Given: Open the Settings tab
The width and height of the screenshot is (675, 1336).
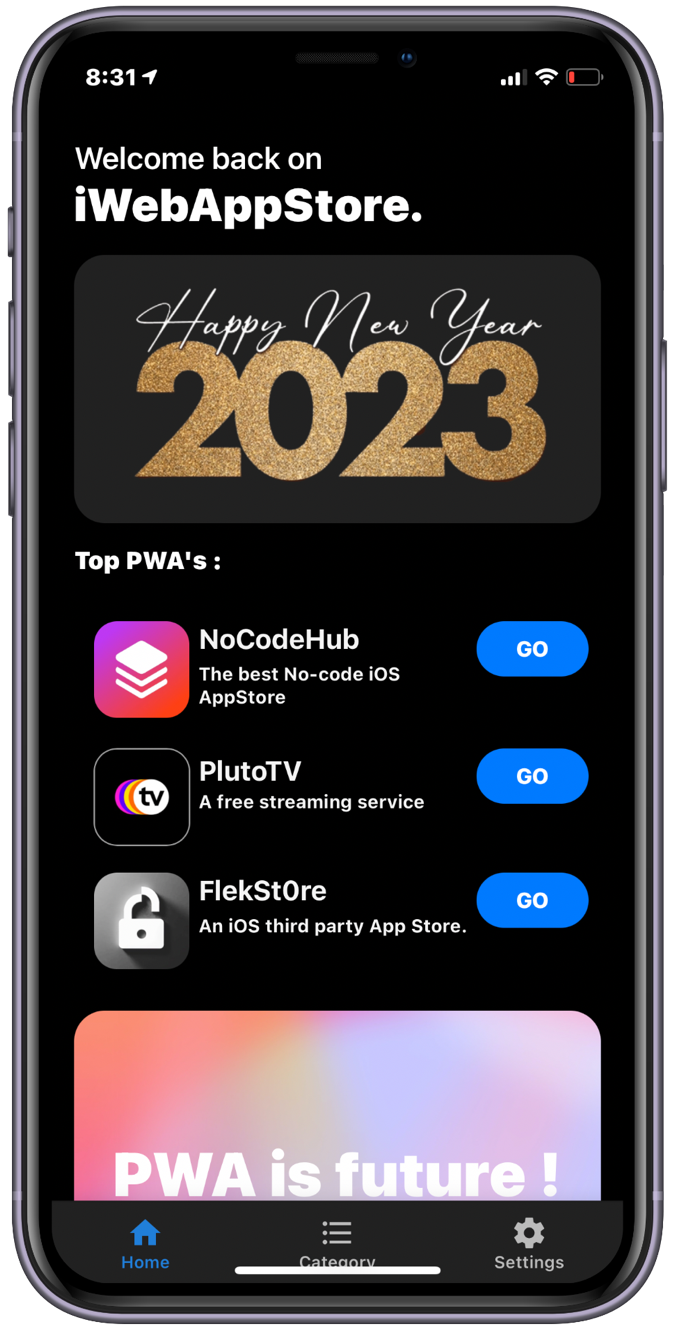Looking at the screenshot, I should (528, 1244).
